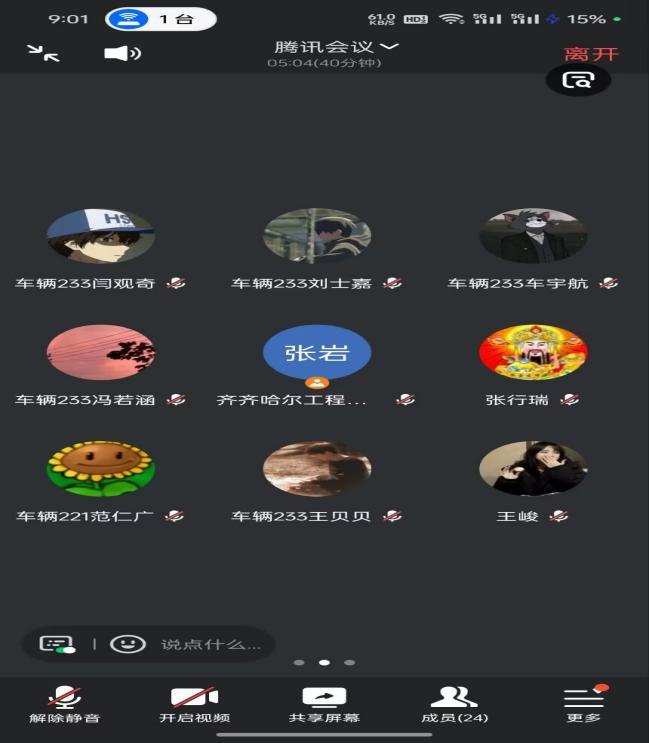Start 共享屏幕 screen sharing
This screenshot has height=743, width=649.
[x=324, y=704]
